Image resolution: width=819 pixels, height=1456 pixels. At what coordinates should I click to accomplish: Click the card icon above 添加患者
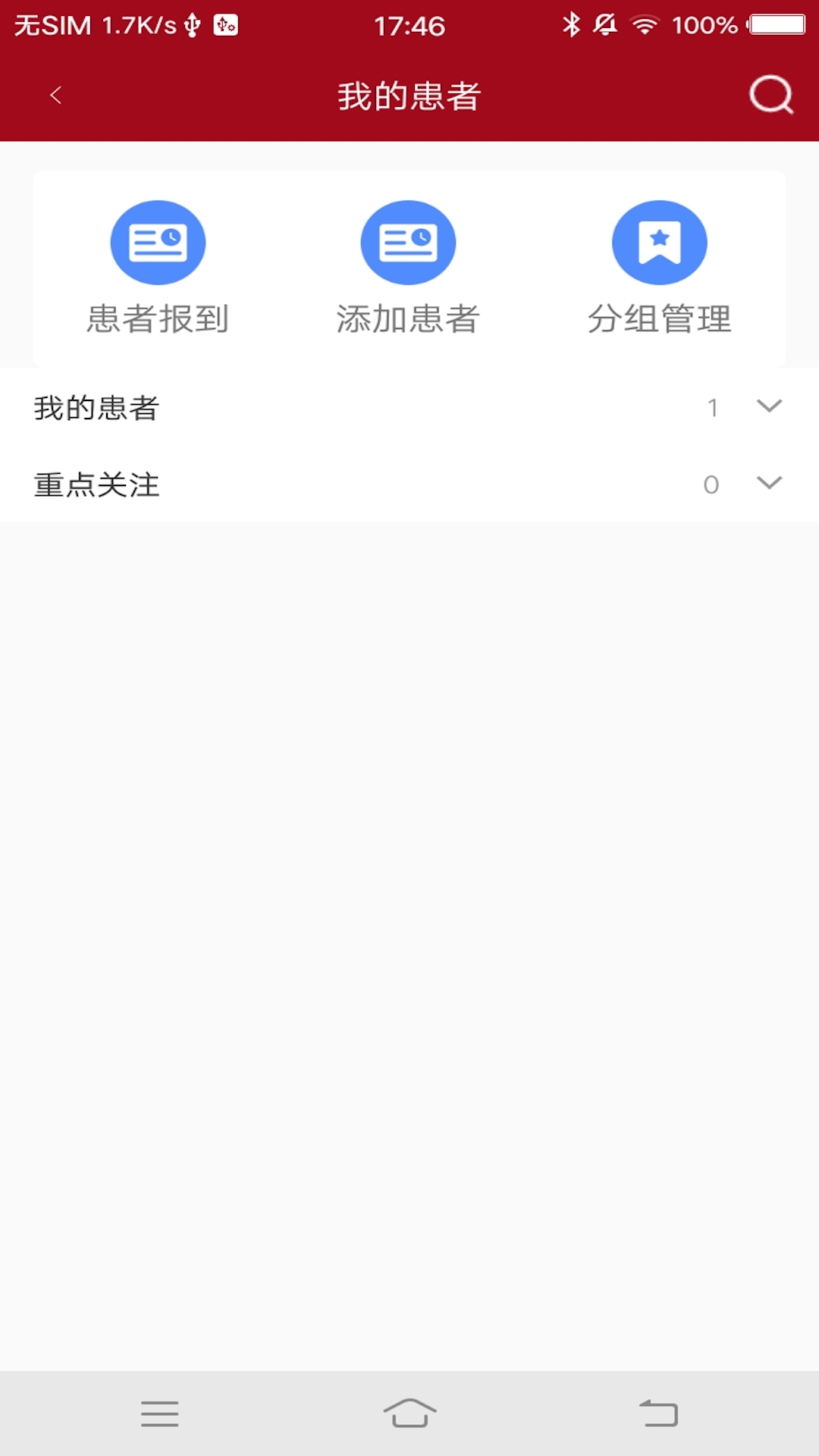pos(408,242)
